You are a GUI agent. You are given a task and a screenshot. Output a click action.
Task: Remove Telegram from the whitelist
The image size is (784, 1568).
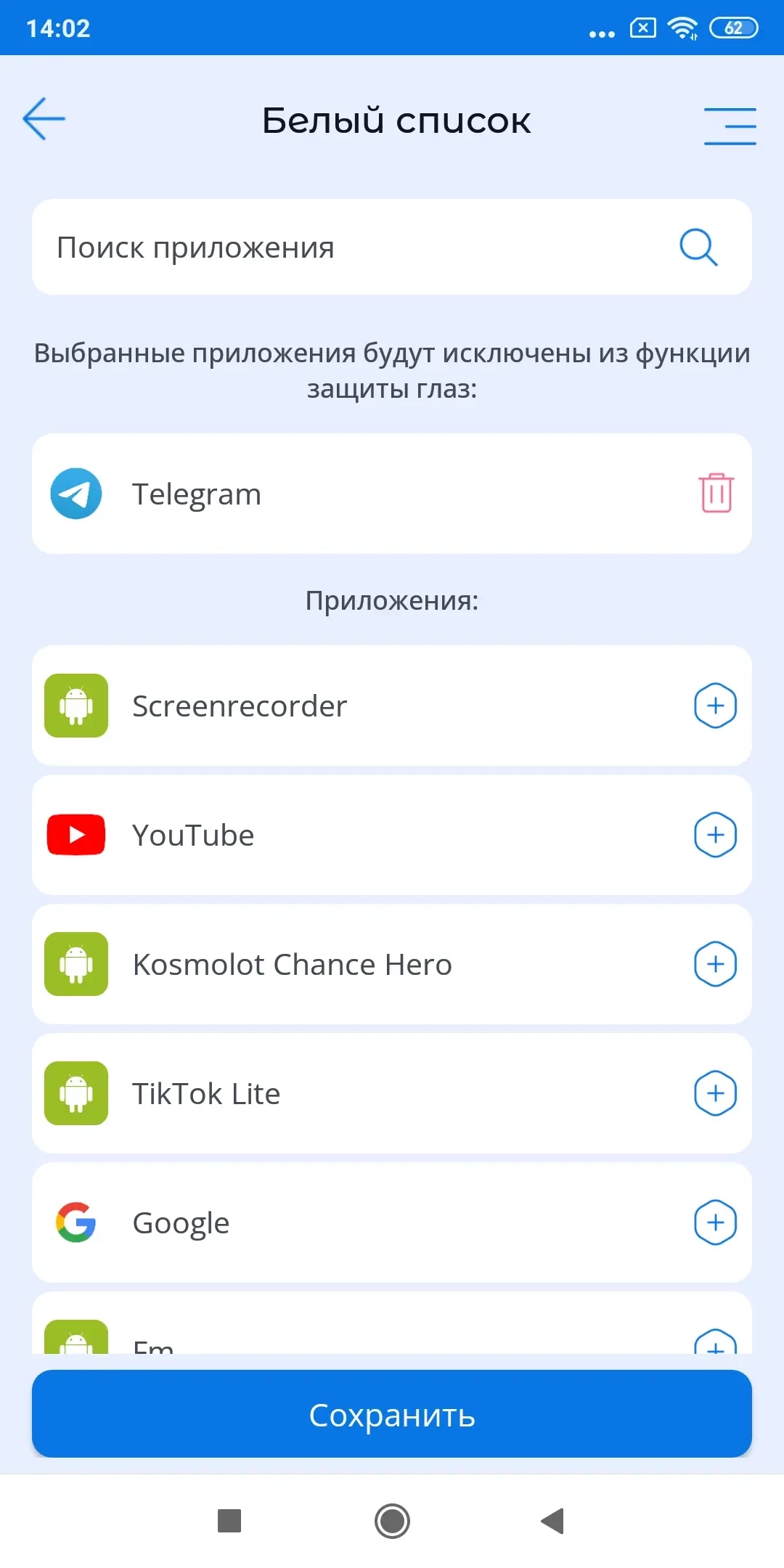point(716,494)
